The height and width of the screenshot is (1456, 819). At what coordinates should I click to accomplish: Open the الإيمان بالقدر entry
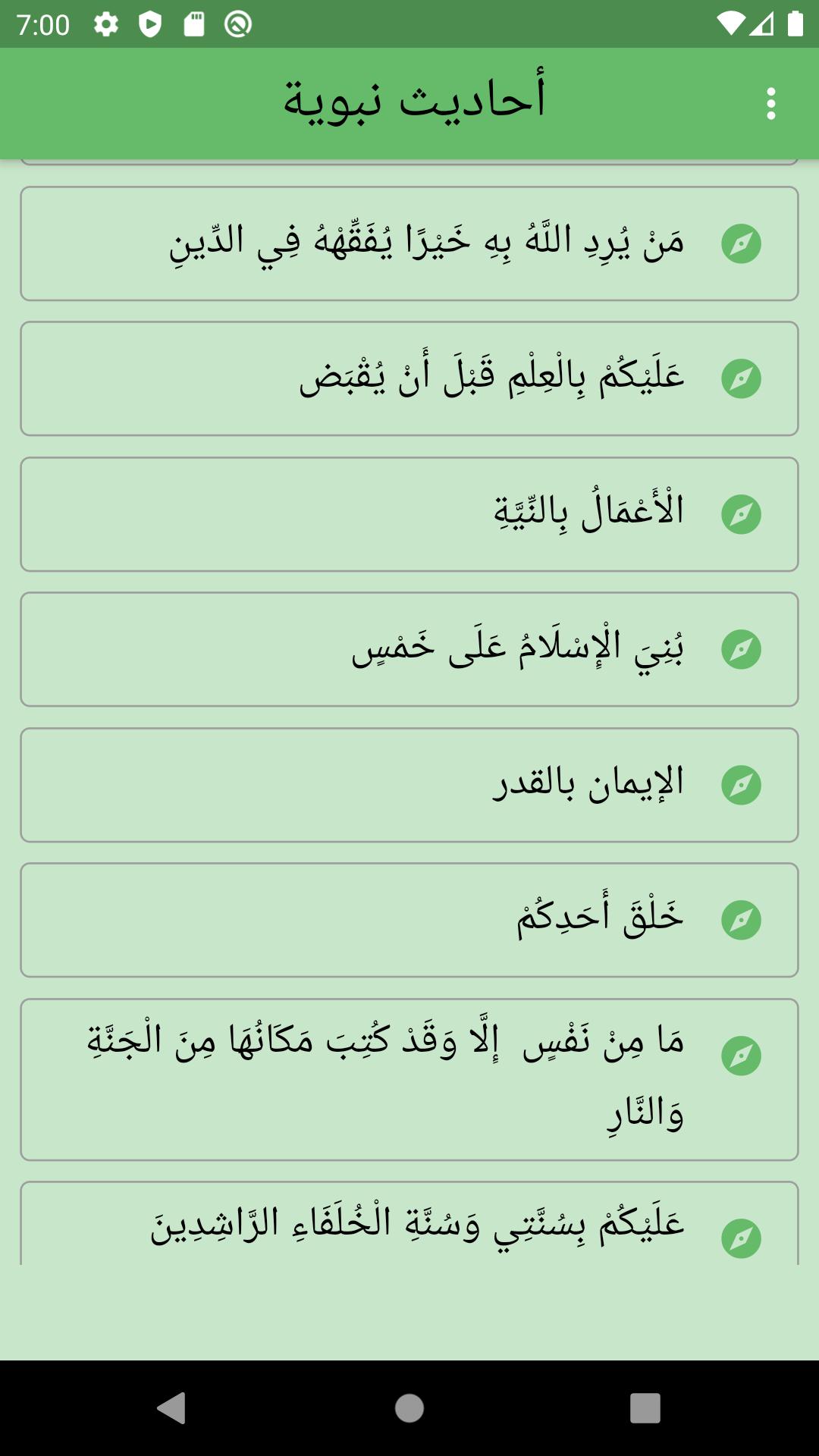409,784
